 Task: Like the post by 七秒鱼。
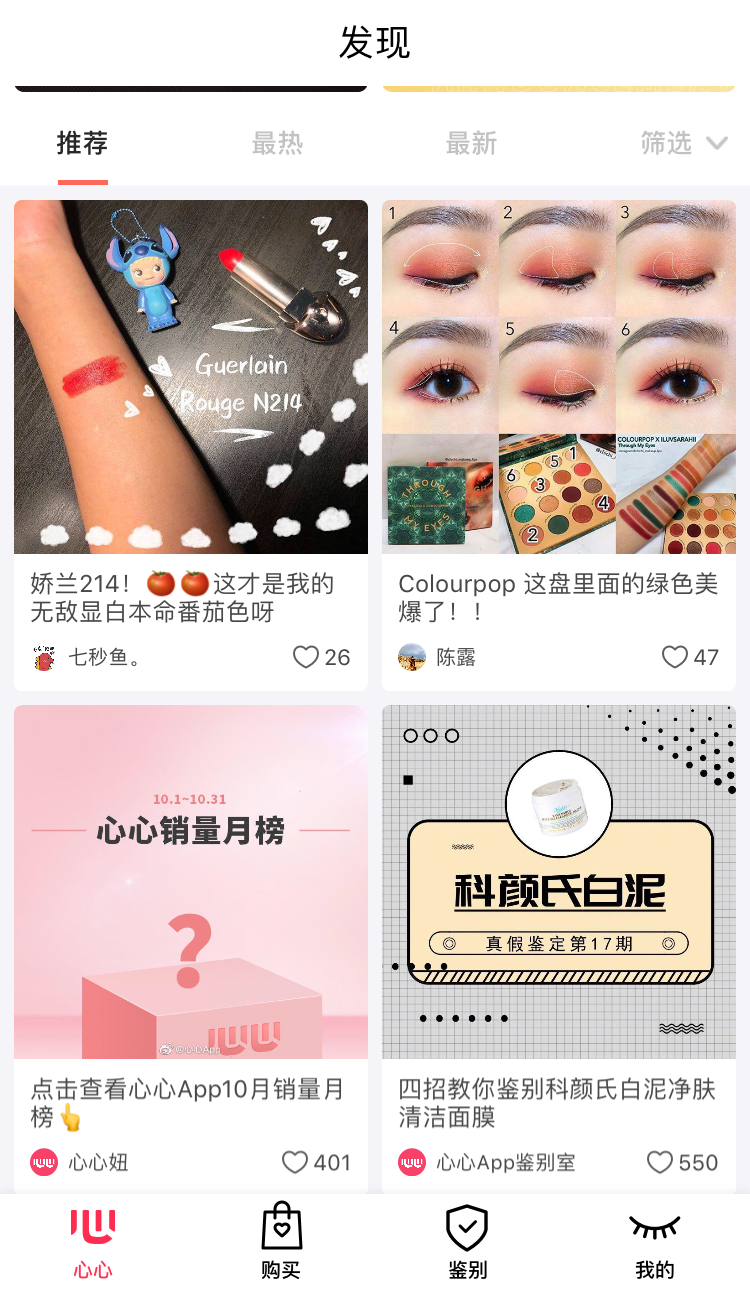coord(306,657)
